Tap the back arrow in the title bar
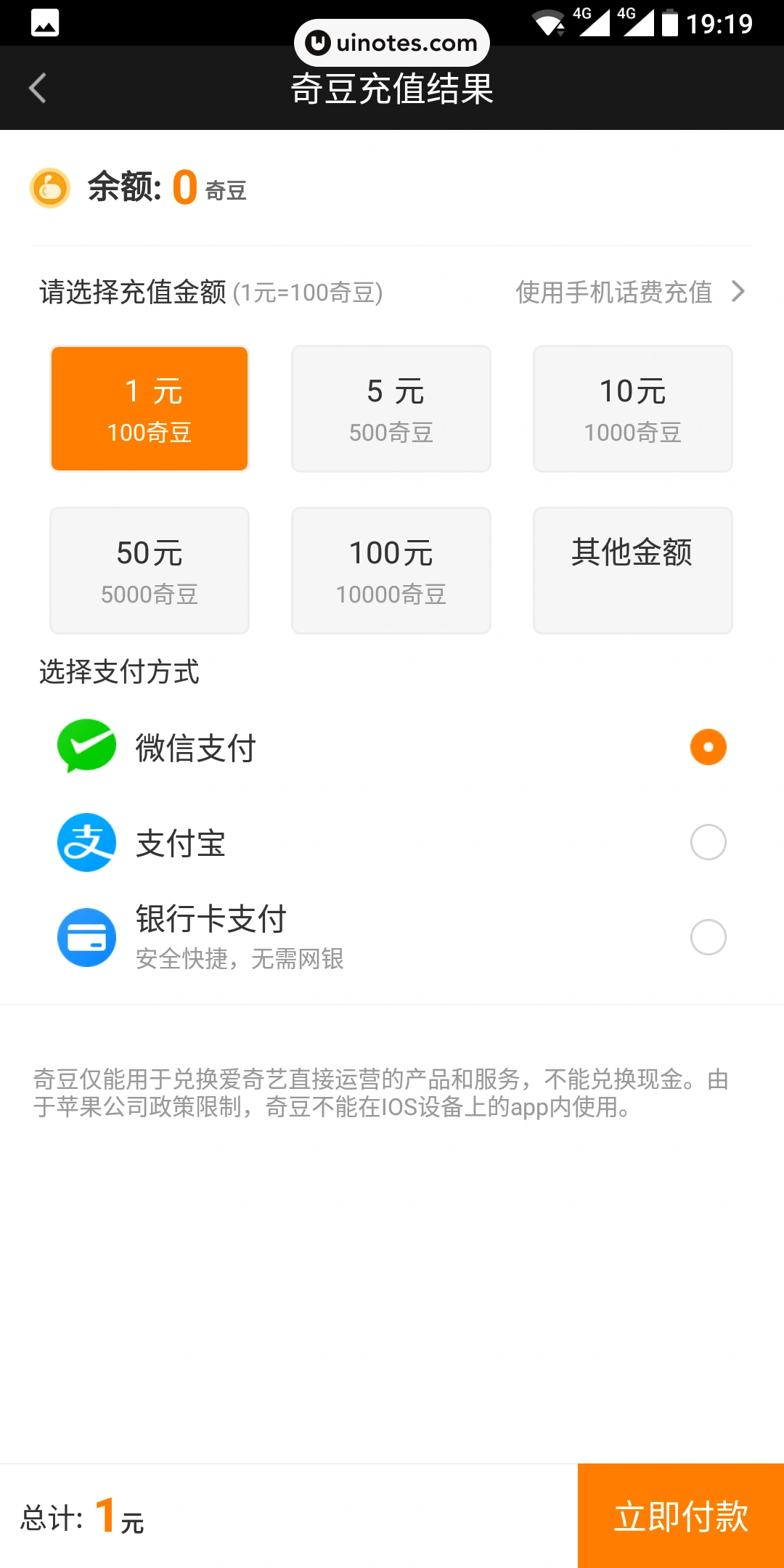 (37, 86)
